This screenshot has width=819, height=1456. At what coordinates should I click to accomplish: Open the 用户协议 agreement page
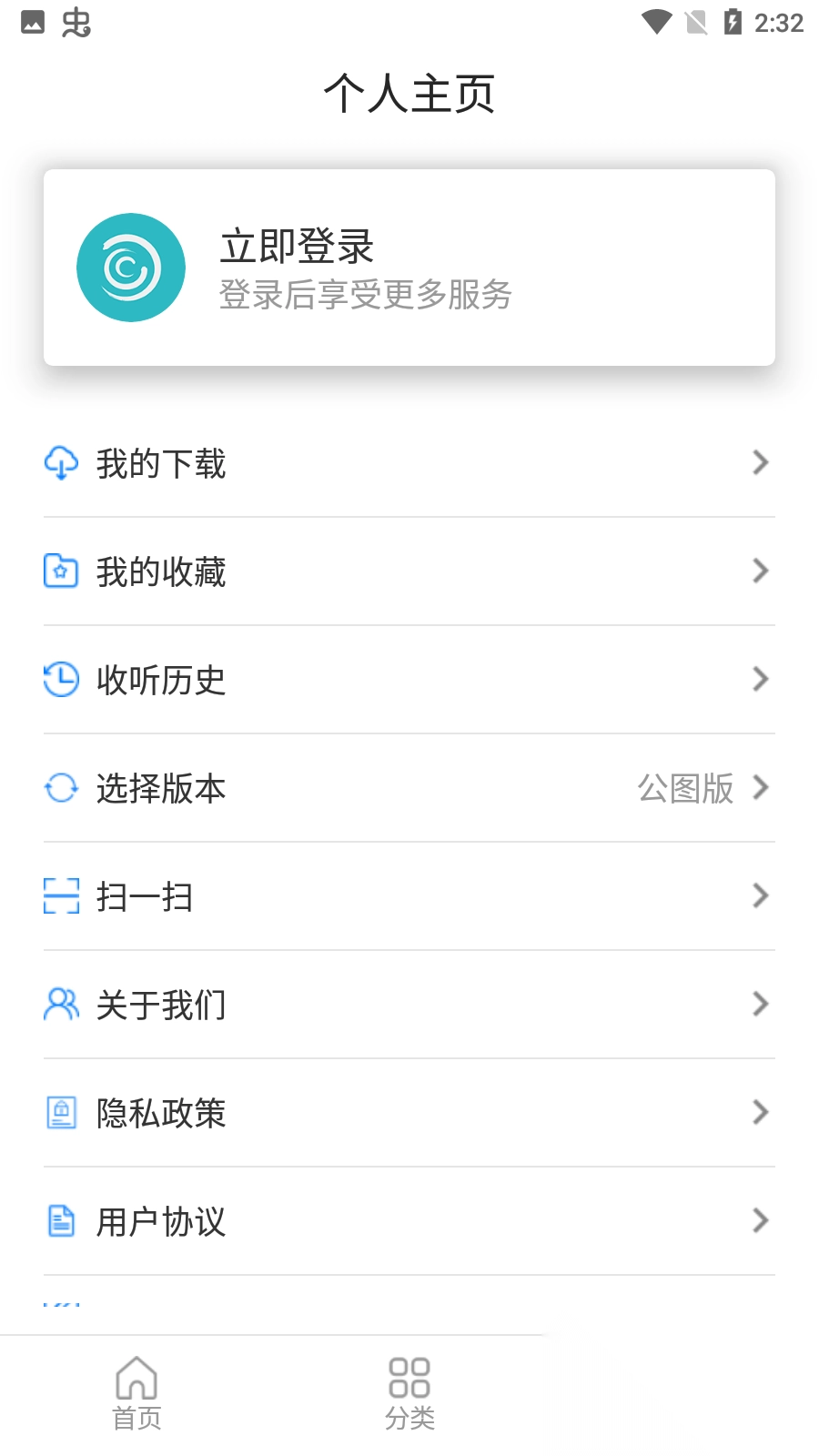[x=162, y=1221]
